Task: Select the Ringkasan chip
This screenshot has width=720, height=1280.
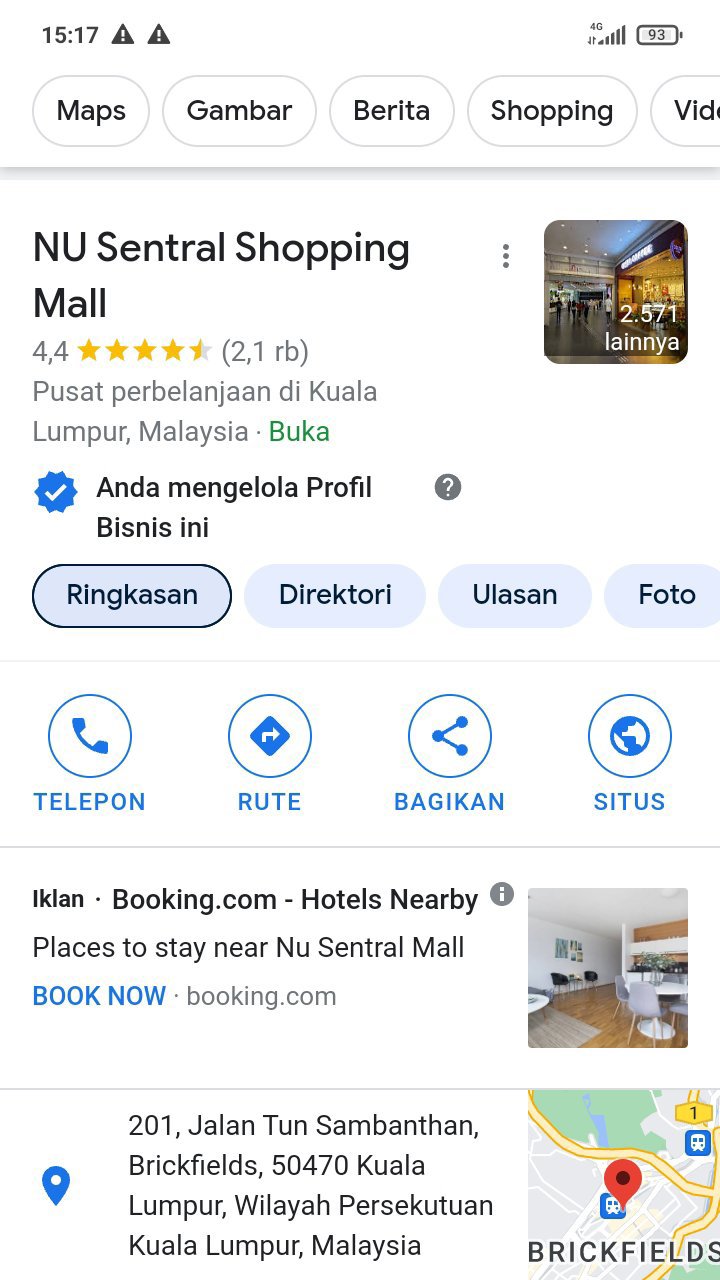Action: (x=132, y=595)
